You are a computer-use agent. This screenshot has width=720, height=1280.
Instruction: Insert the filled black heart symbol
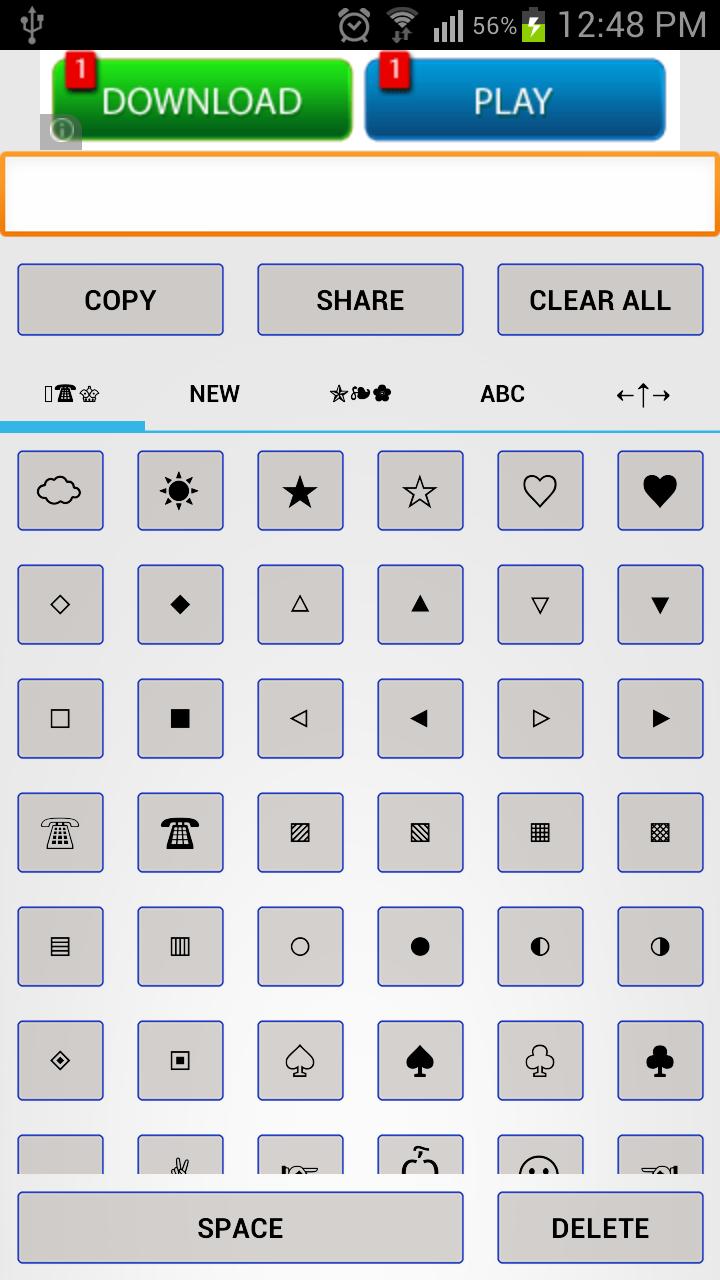point(660,491)
